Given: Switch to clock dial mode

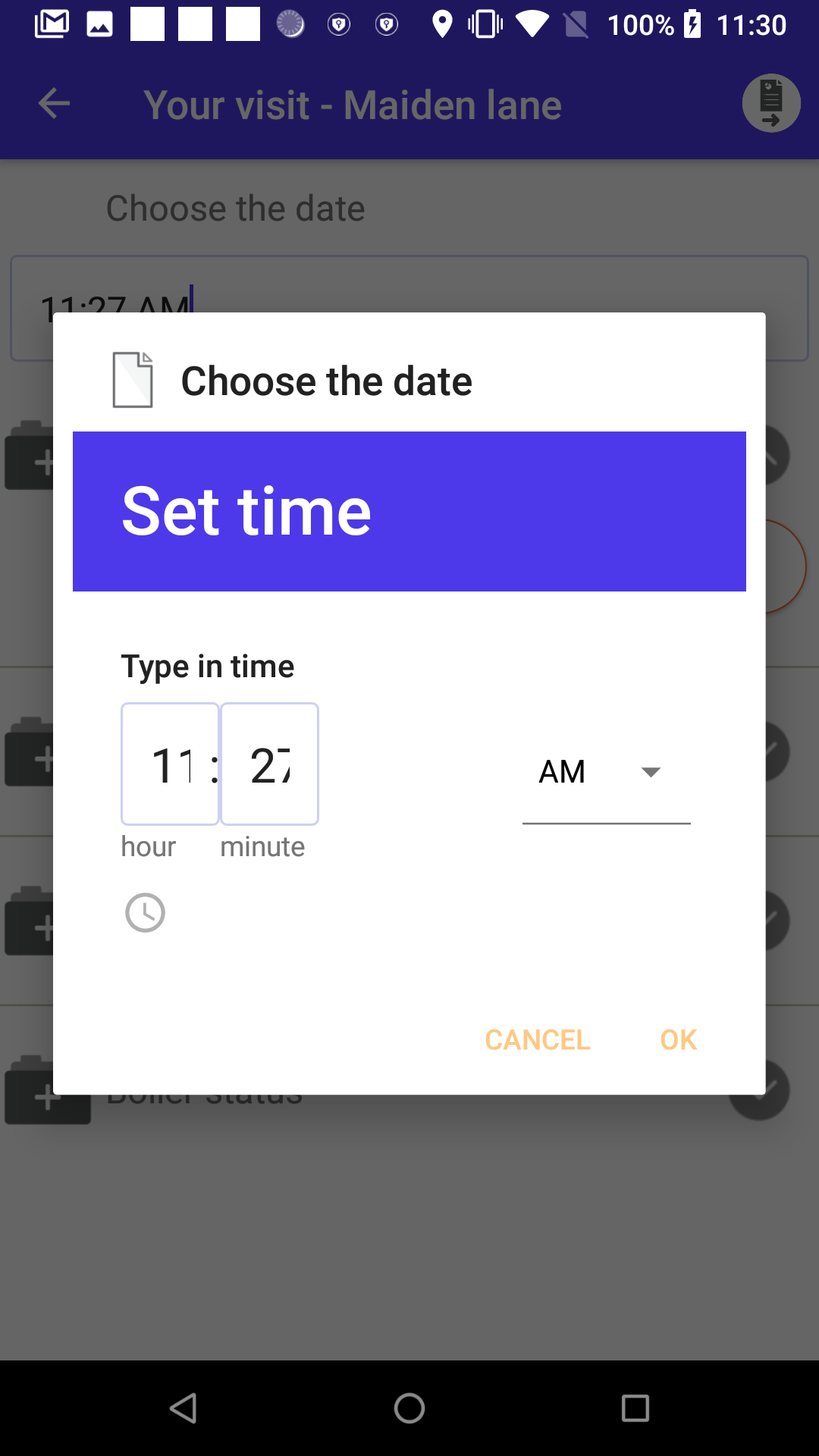Looking at the screenshot, I should pyautogui.click(x=145, y=912).
